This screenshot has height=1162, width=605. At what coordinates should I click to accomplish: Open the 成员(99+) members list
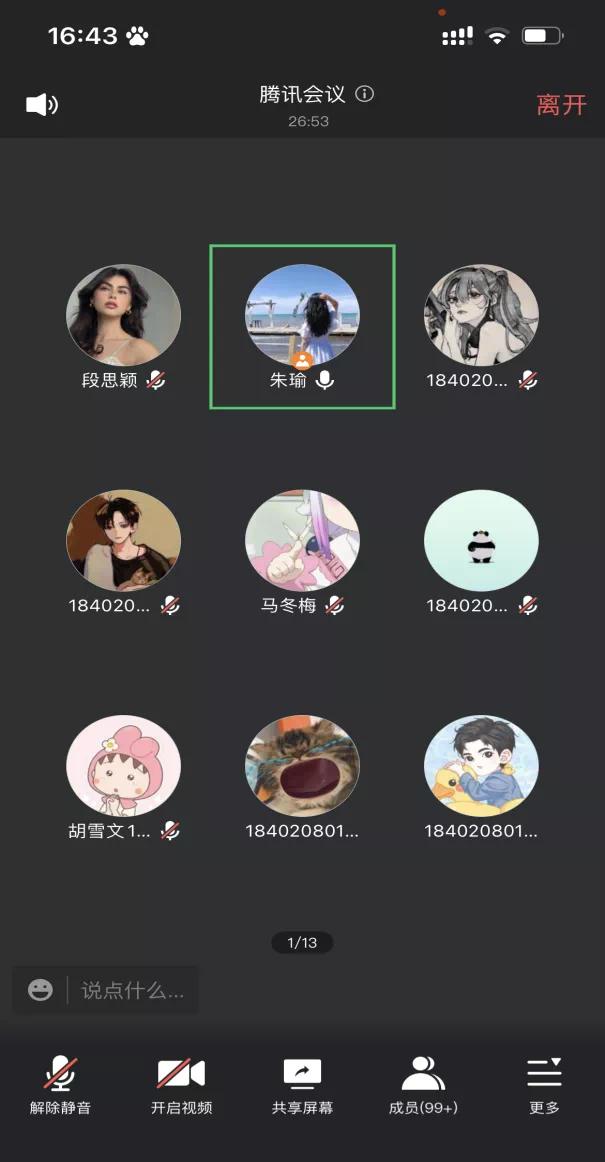(x=423, y=1085)
